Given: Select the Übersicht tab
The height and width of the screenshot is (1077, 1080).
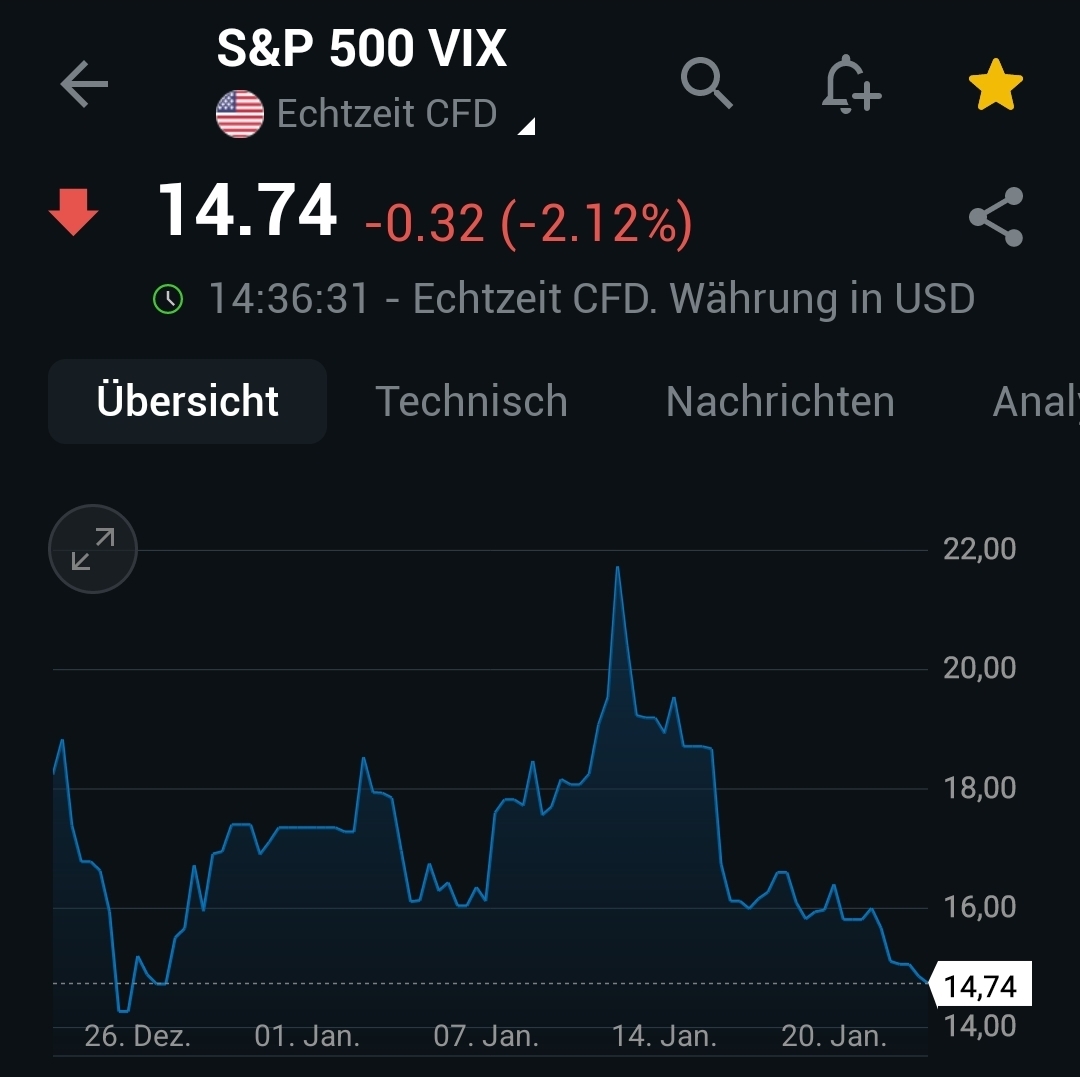Looking at the screenshot, I should 188,401.
